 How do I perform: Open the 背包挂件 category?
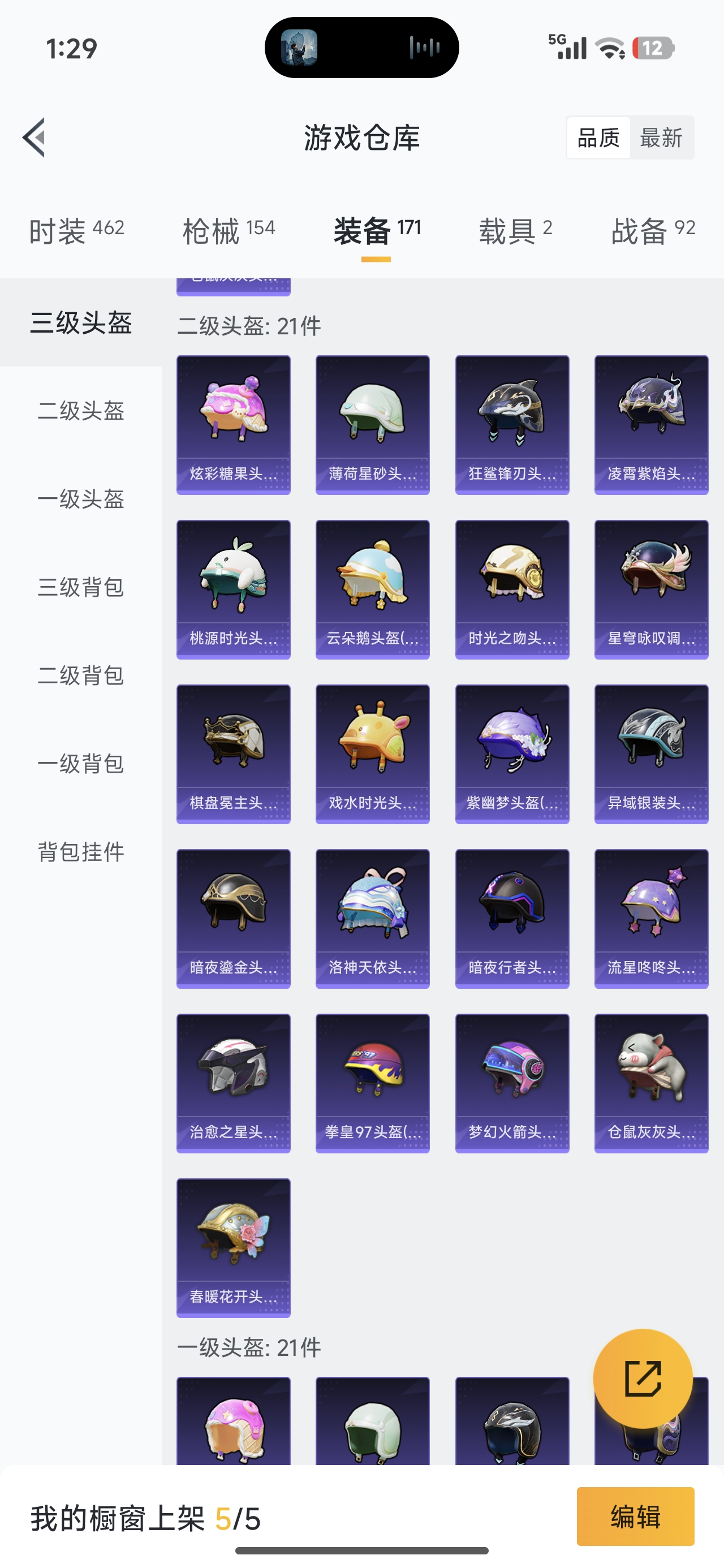(x=81, y=851)
